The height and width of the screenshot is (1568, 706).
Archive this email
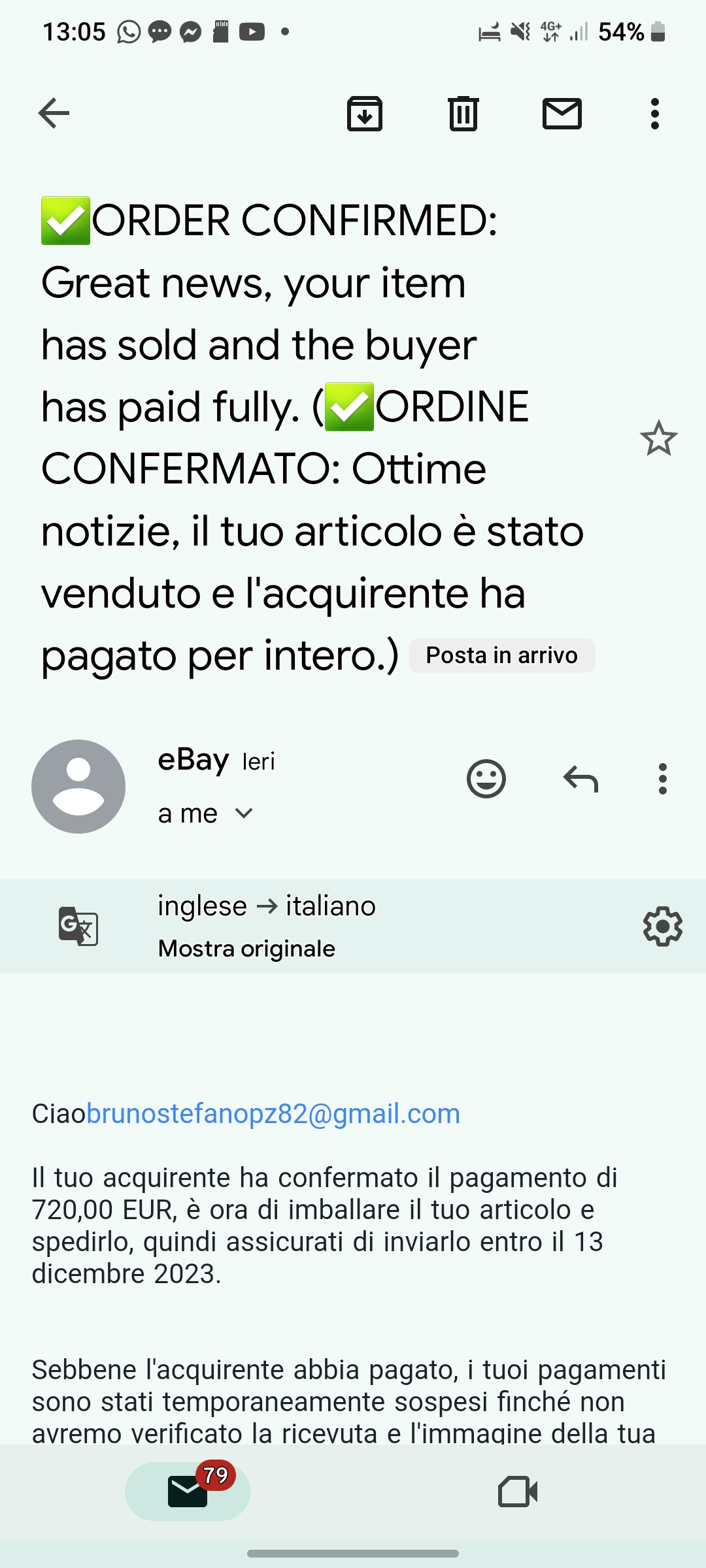point(364,114)
